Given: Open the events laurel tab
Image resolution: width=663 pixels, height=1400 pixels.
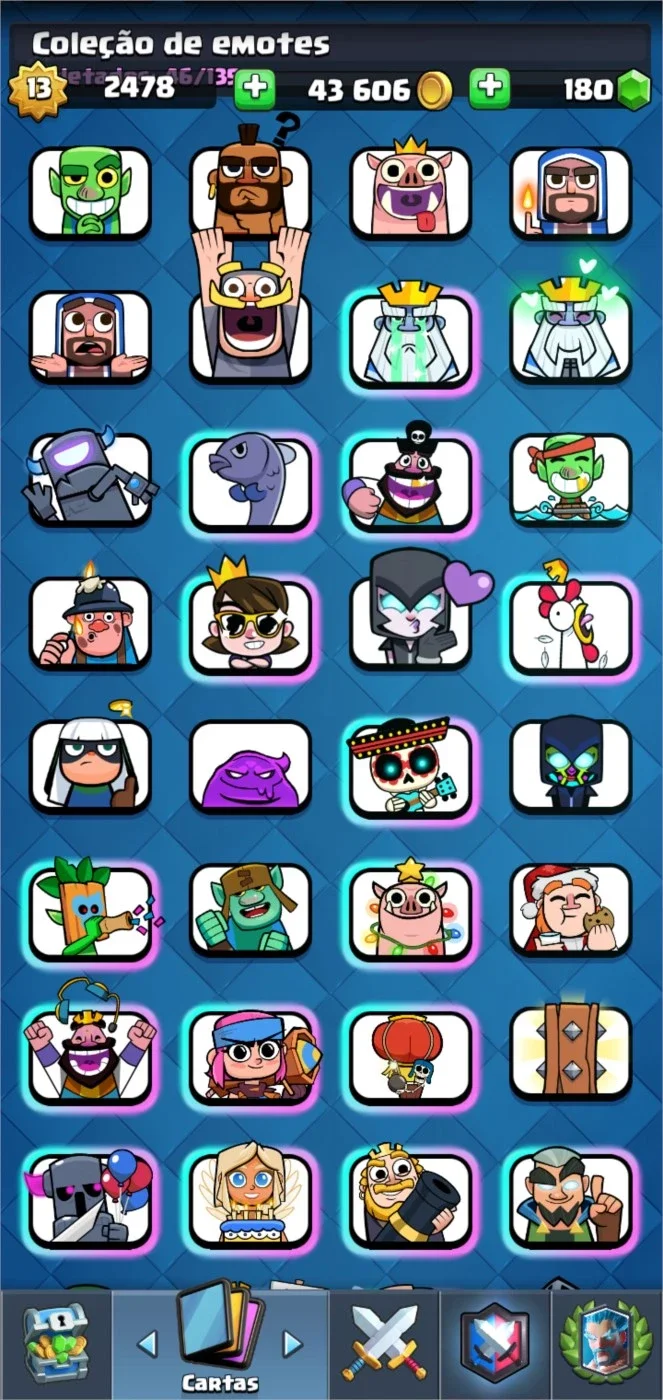Looking at the screenshot, I should [x=607, y=1343].
